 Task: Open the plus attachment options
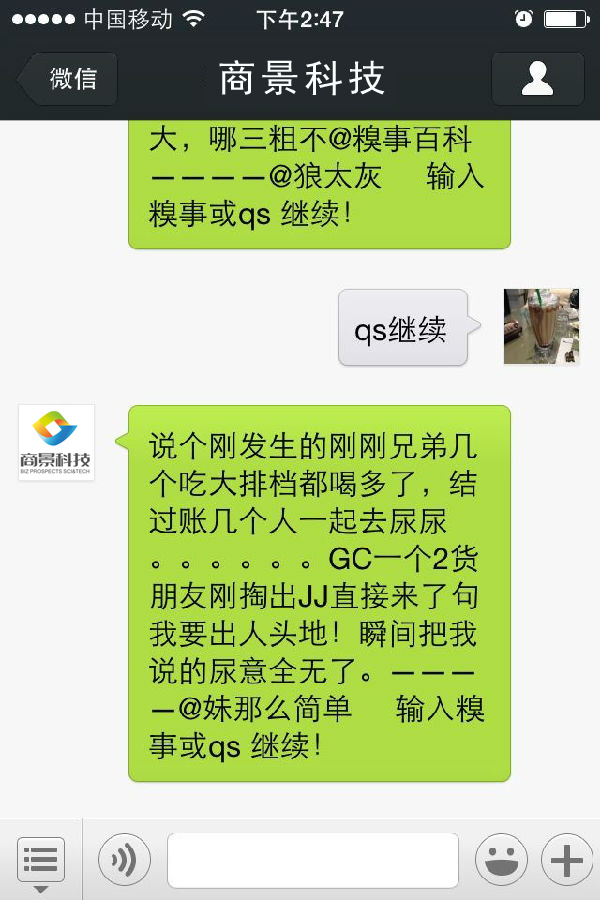[566, 860]
